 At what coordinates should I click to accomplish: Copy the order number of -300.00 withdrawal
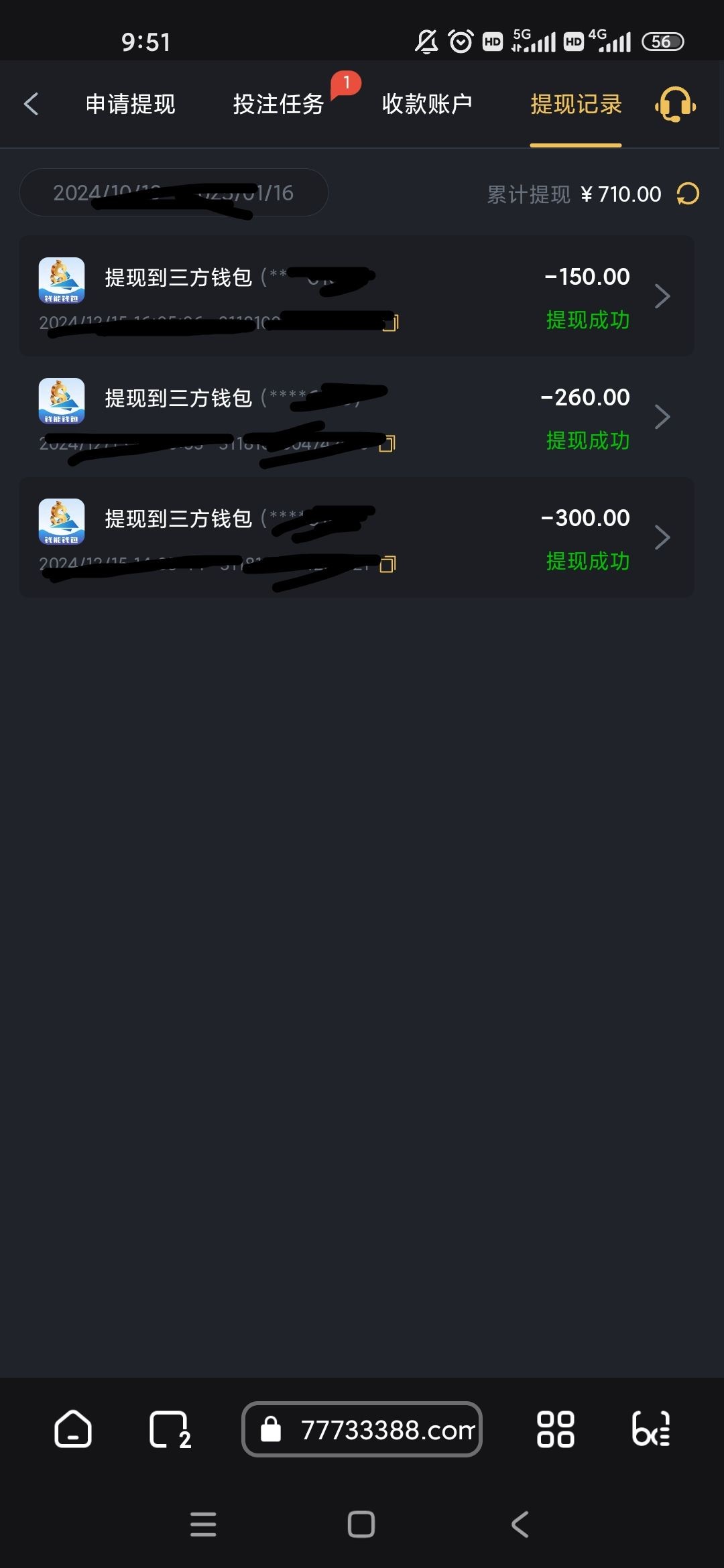387,564
